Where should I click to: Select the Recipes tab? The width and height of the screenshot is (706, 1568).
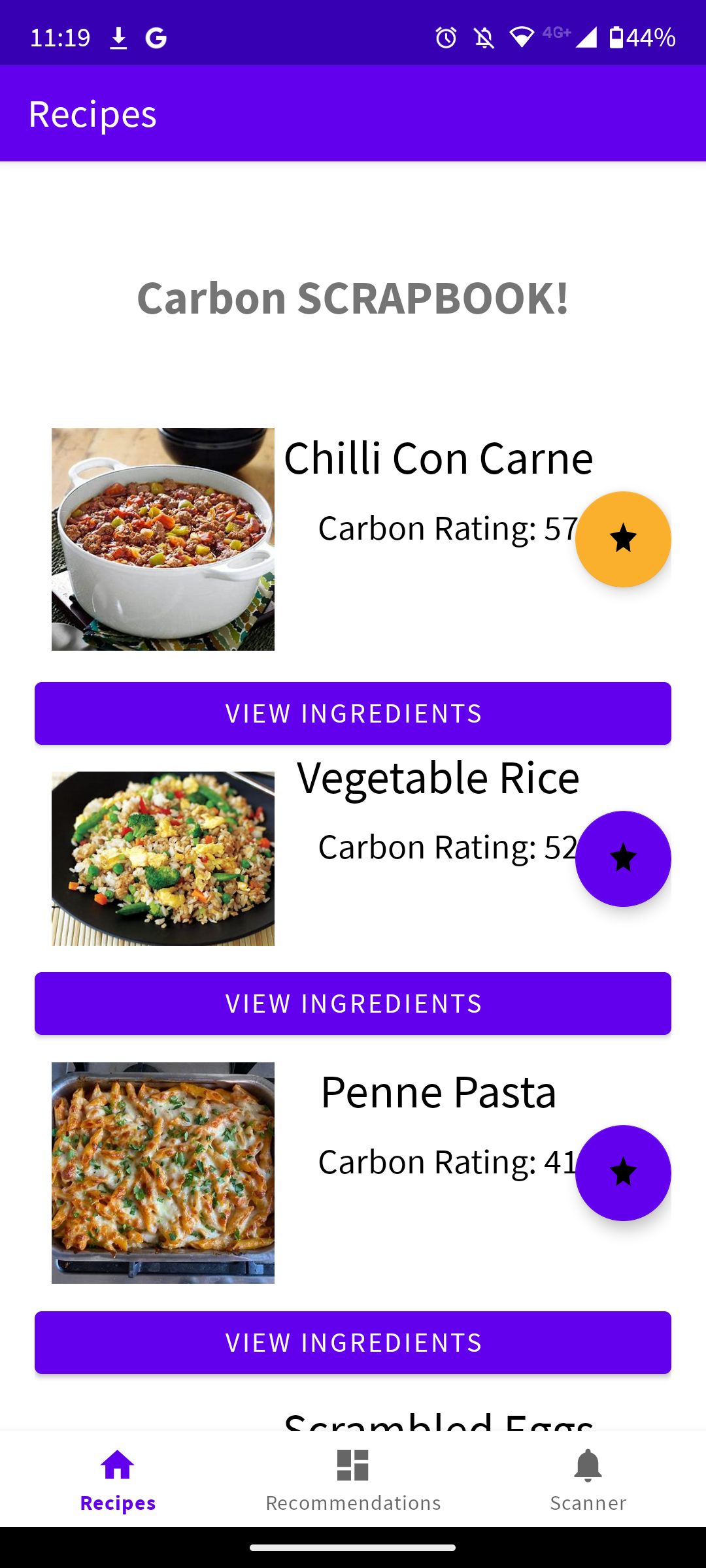pos(118,1480)
